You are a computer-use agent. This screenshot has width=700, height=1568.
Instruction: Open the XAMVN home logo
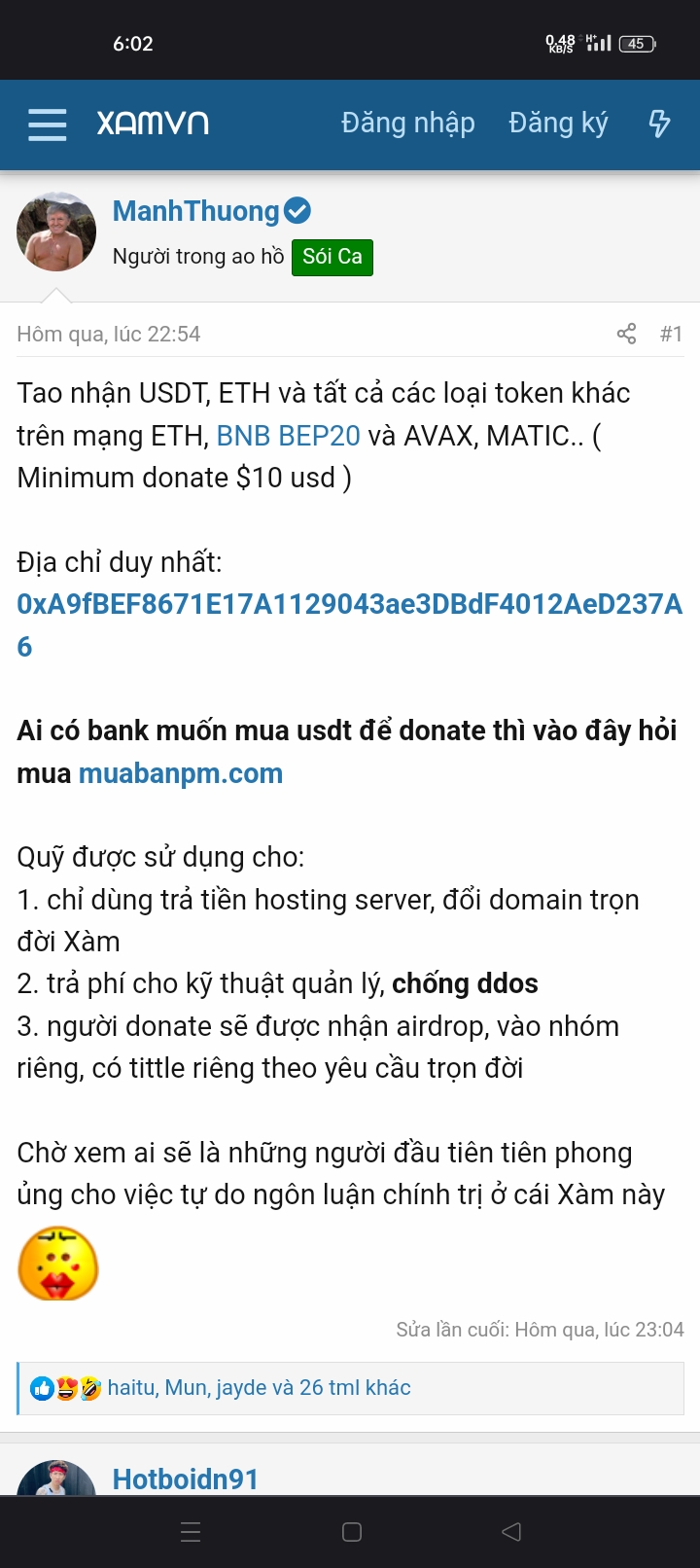(x=153, y=124)
